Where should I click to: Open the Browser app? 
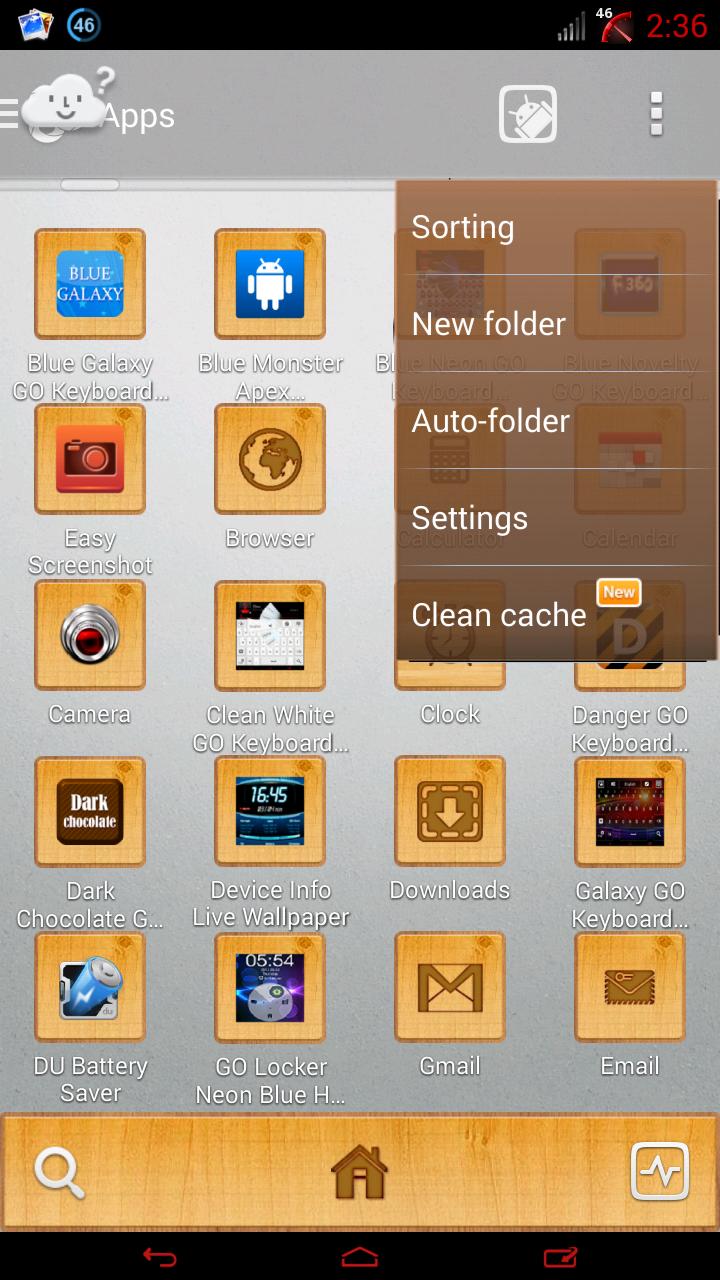270,460
